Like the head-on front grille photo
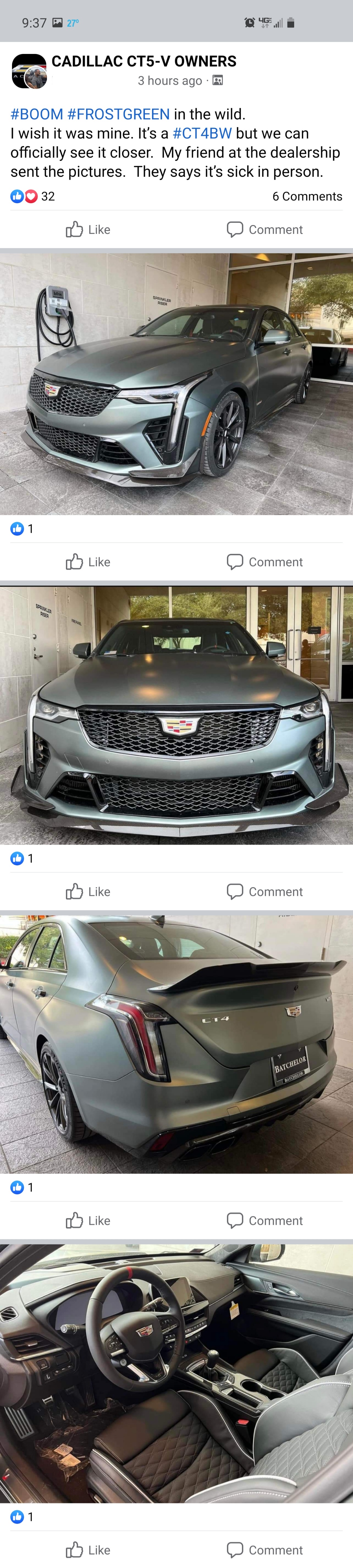 click(x=88, y=892)
